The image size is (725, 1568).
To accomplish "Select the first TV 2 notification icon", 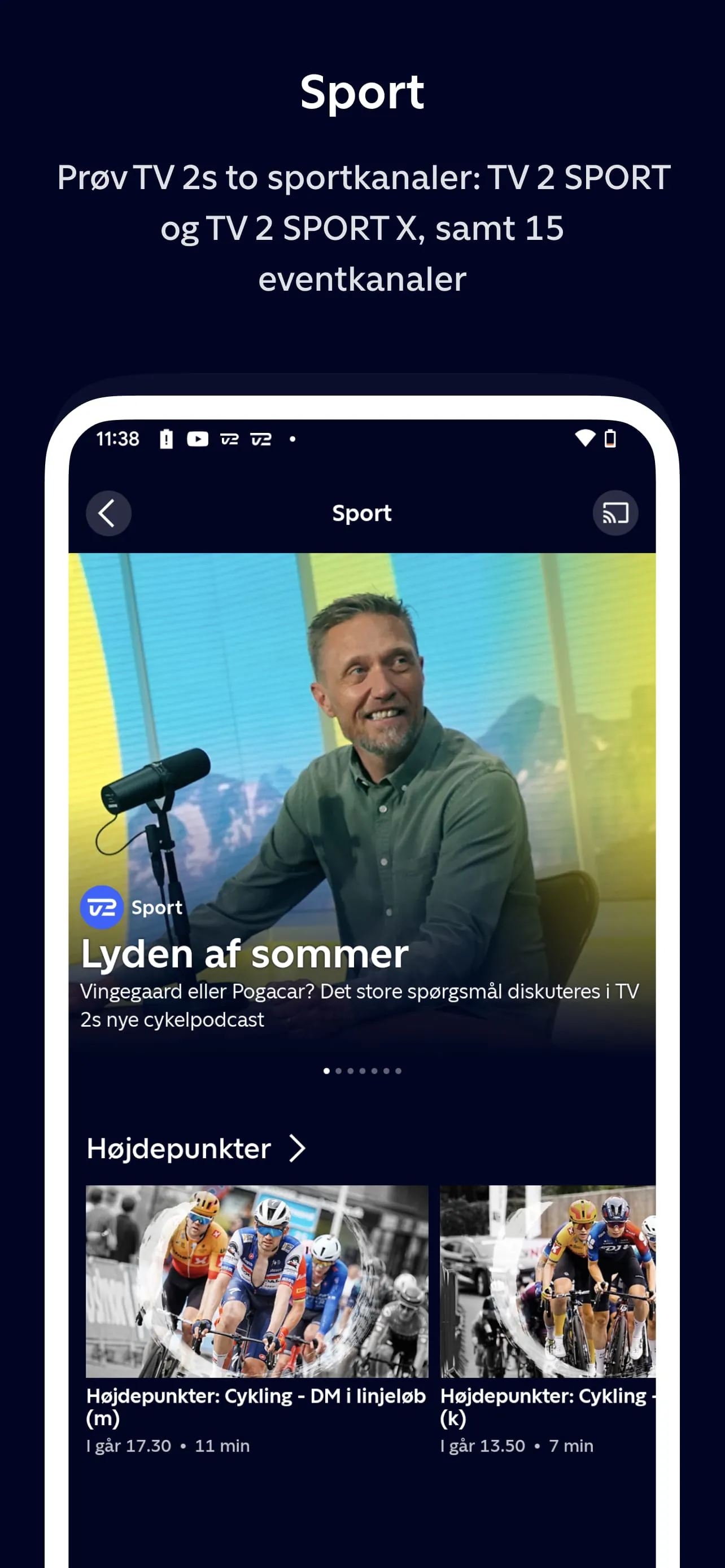I will click(228, 438).
